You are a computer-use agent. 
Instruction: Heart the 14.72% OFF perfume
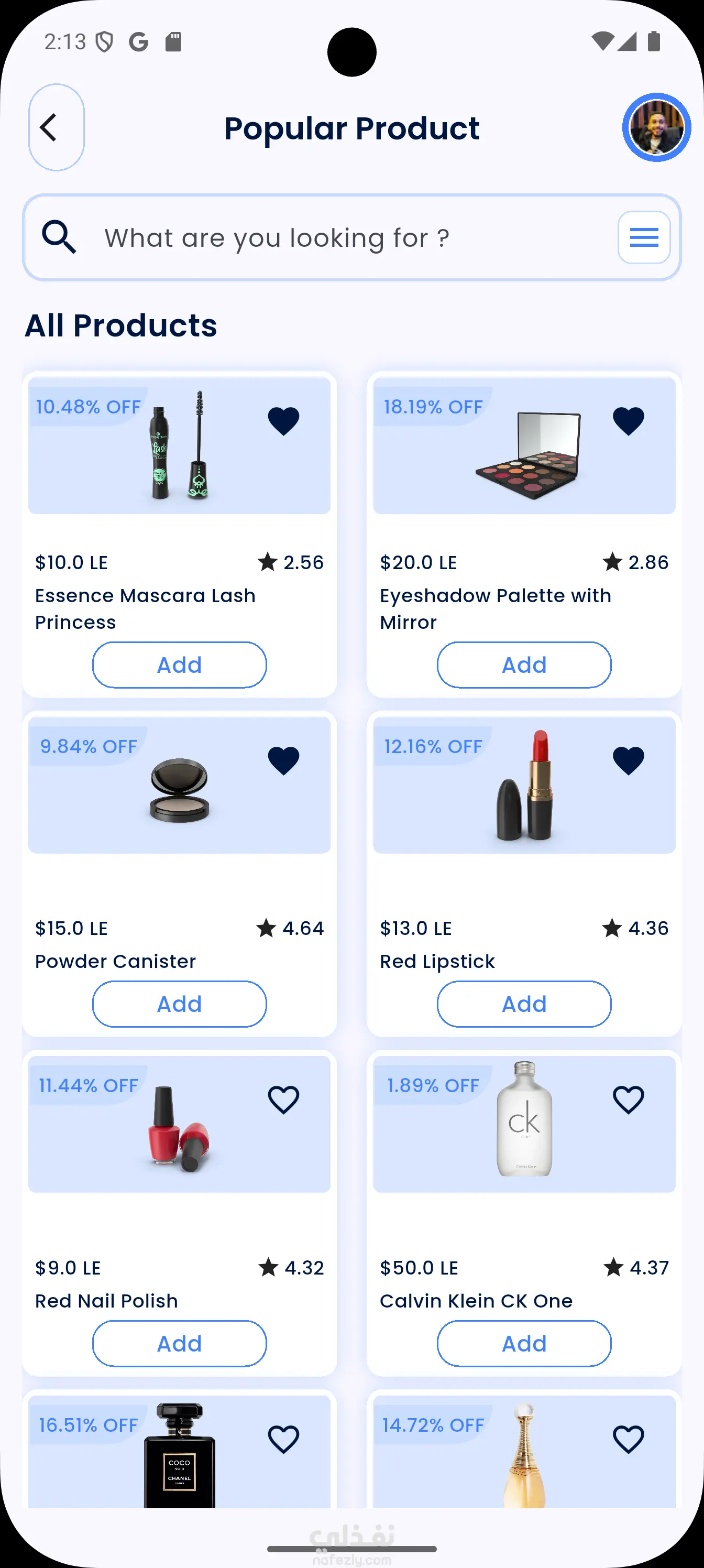click(x=628, y=1440)
